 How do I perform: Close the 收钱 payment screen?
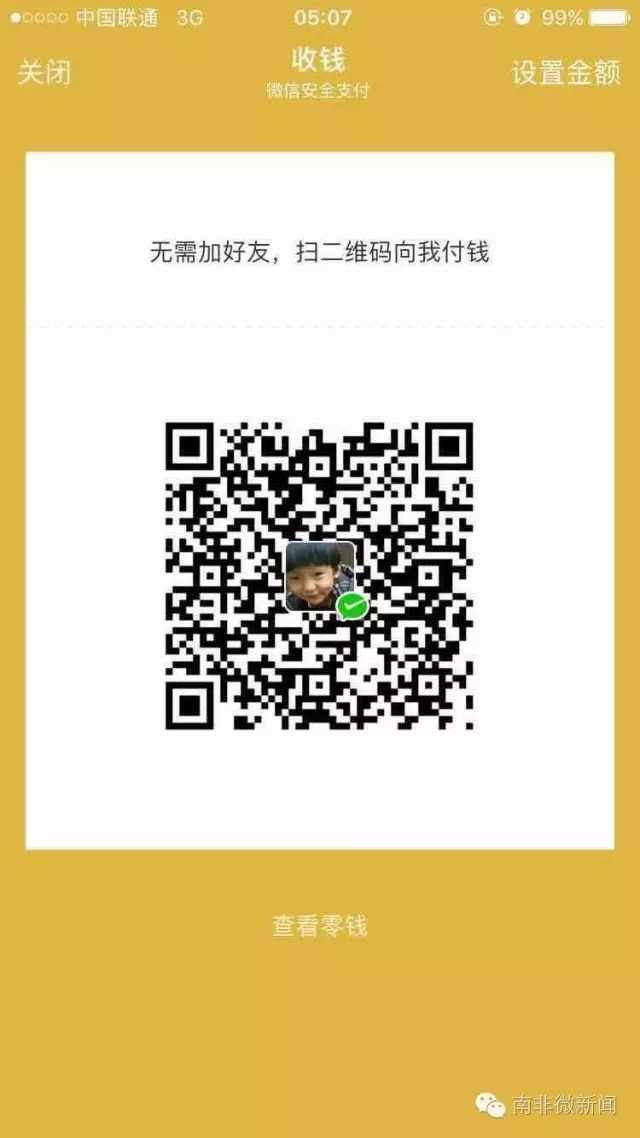click(44, 73)
